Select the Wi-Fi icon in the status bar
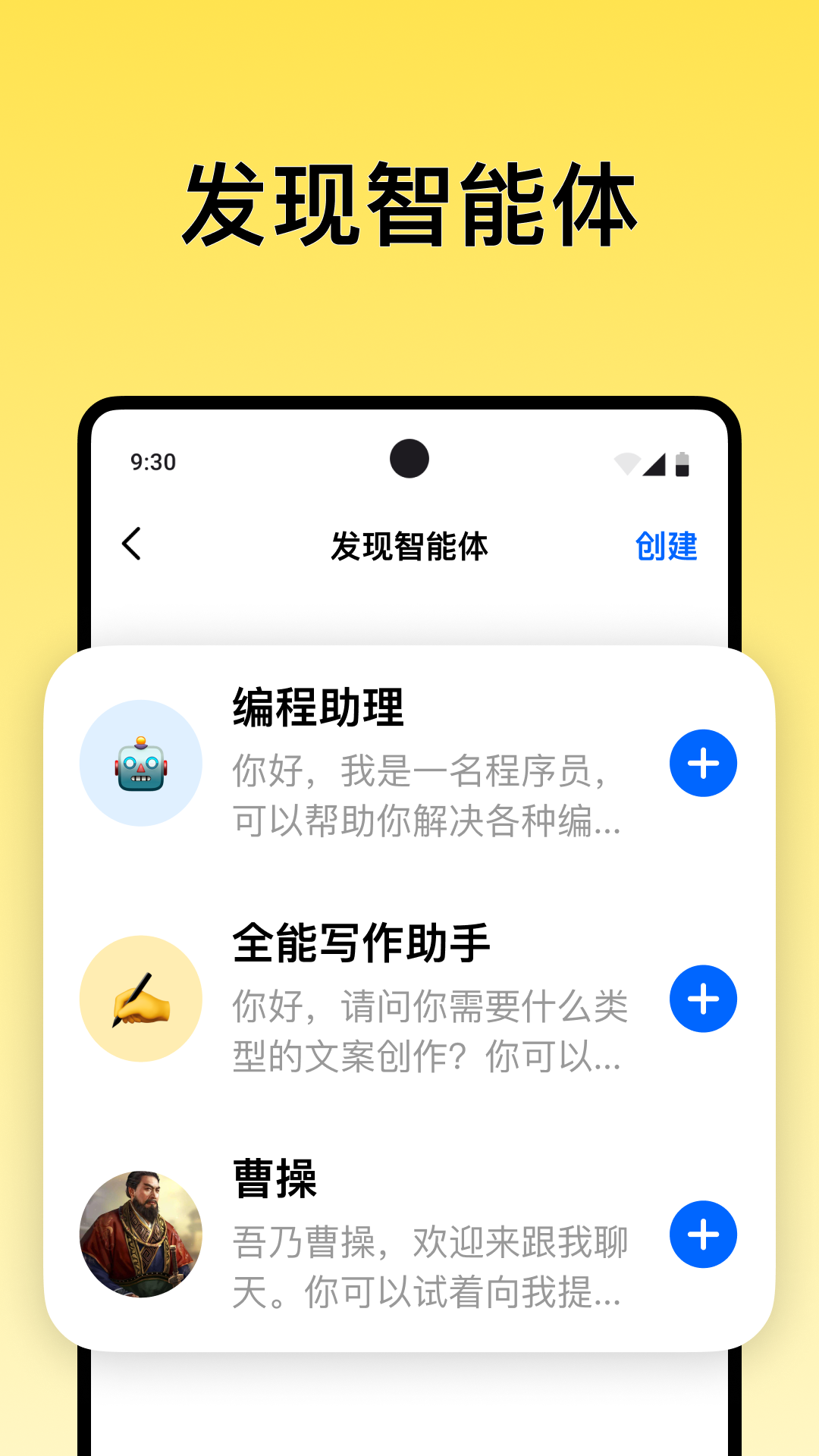 click(x=626, y=460)
